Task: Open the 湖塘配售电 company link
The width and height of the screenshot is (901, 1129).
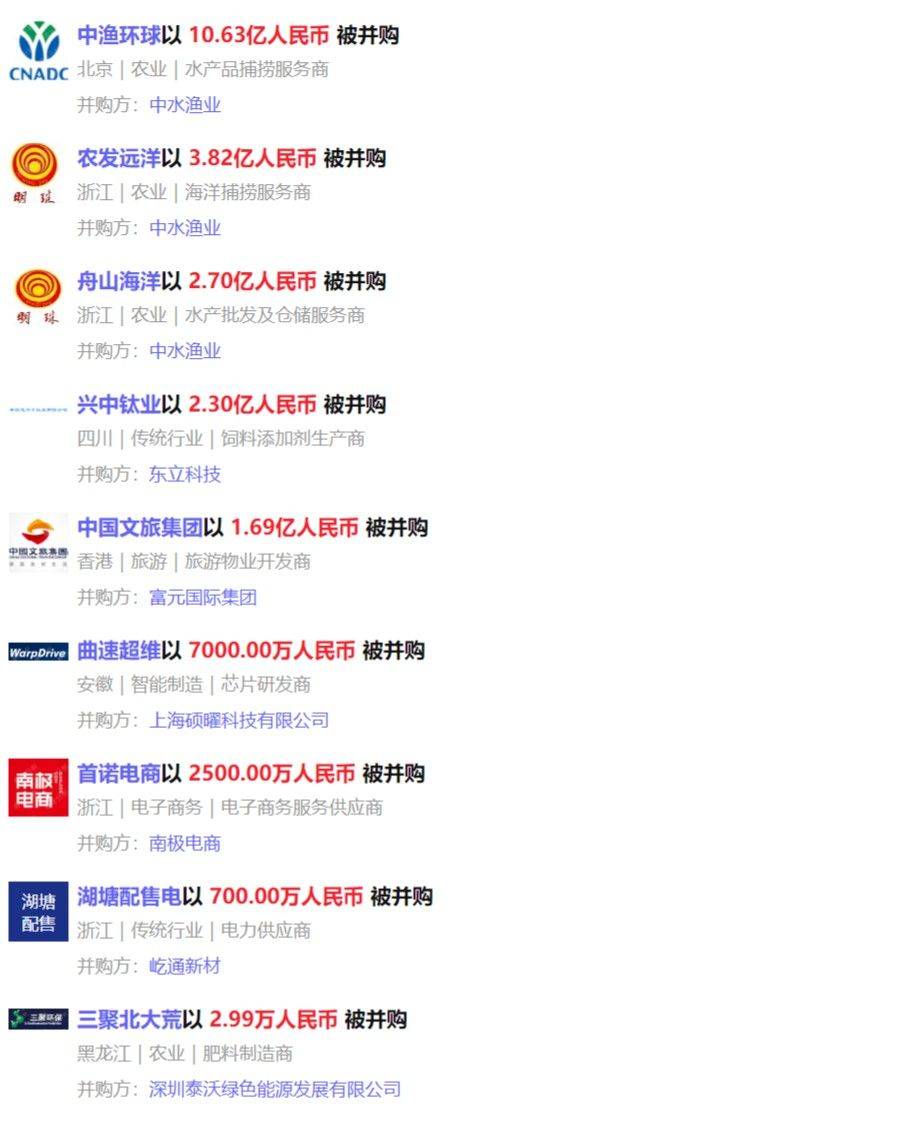Action: (x=129, y=896)
